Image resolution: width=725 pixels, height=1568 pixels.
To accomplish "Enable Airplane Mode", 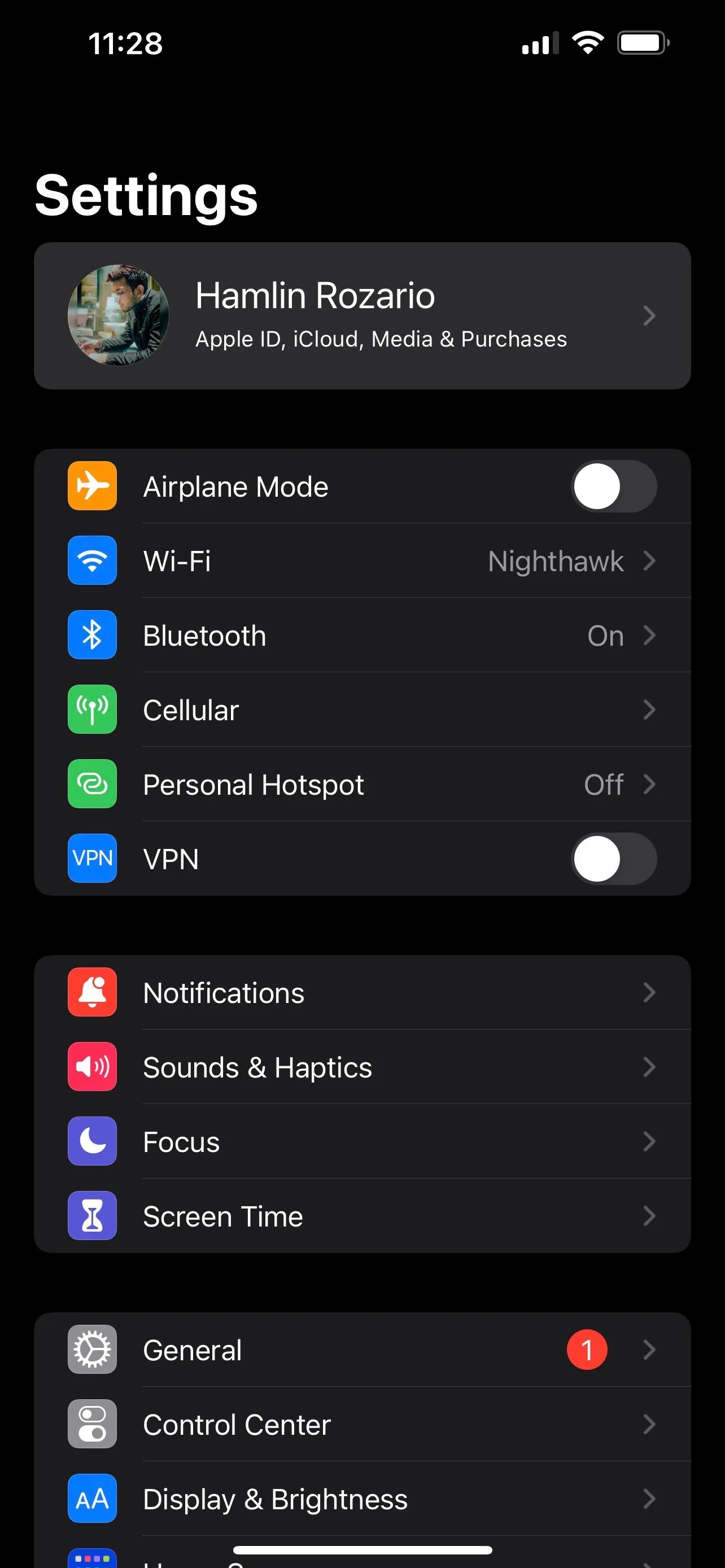I will tap(614, 486).
